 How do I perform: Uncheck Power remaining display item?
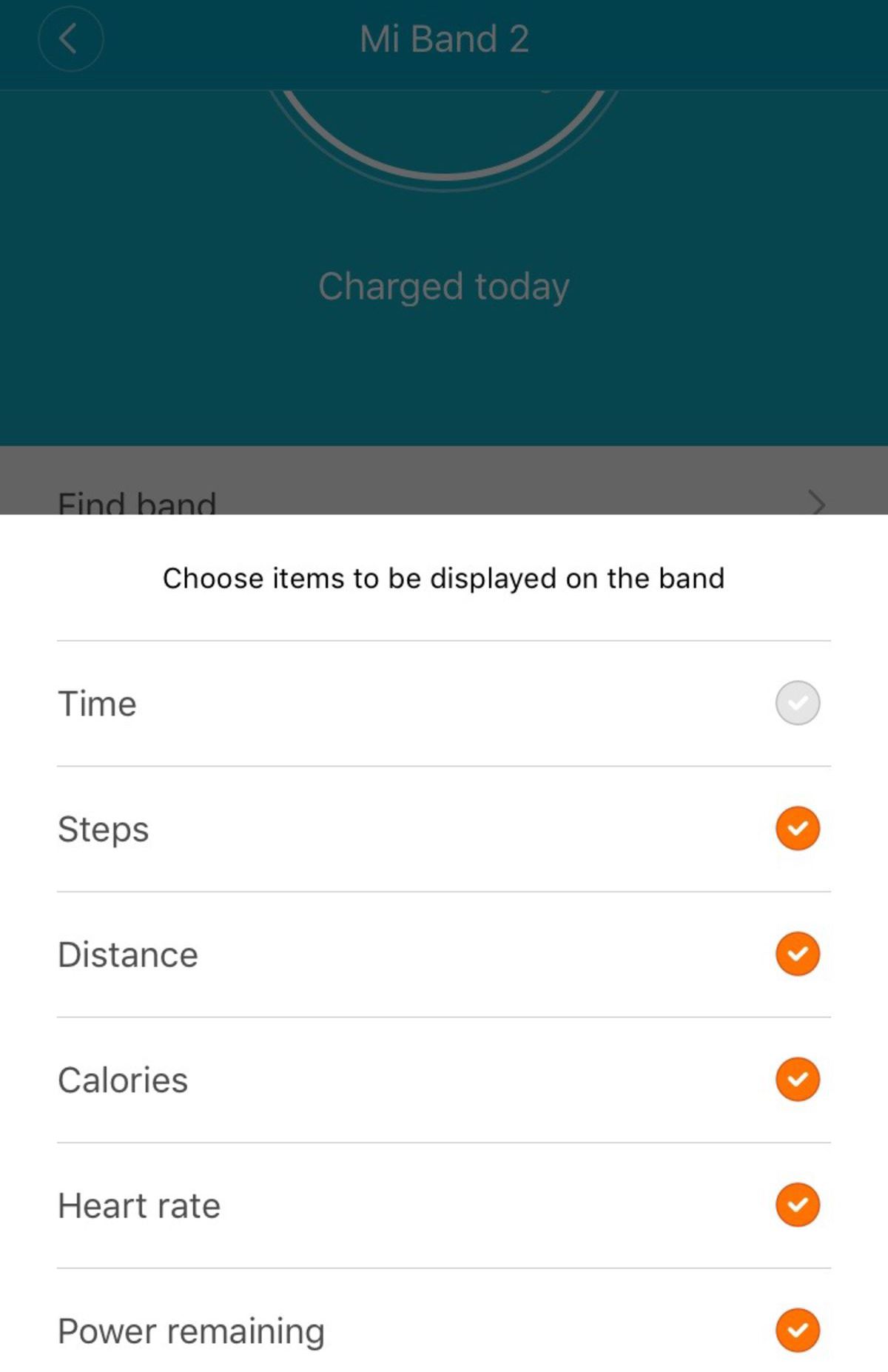coord(797,1330)
